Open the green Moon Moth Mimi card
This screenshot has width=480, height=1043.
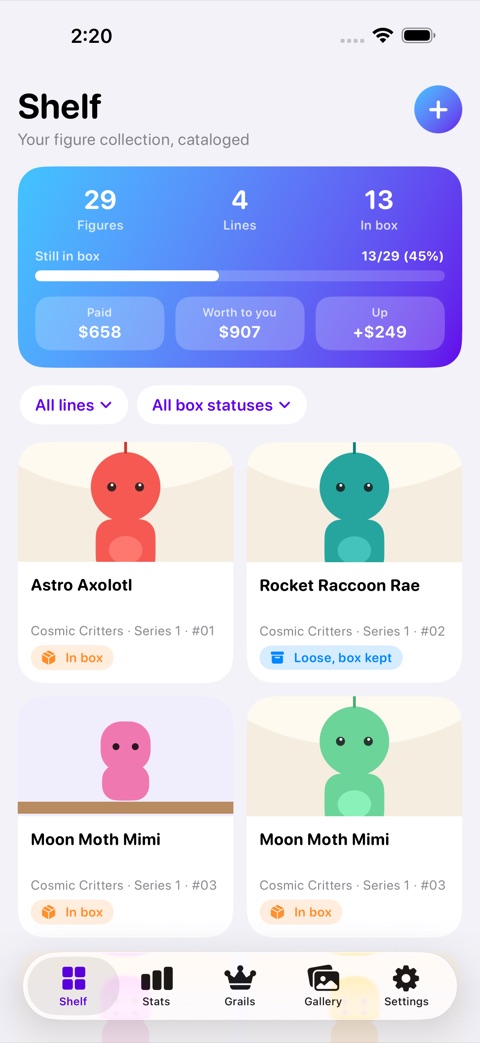[x=354, y=817]
